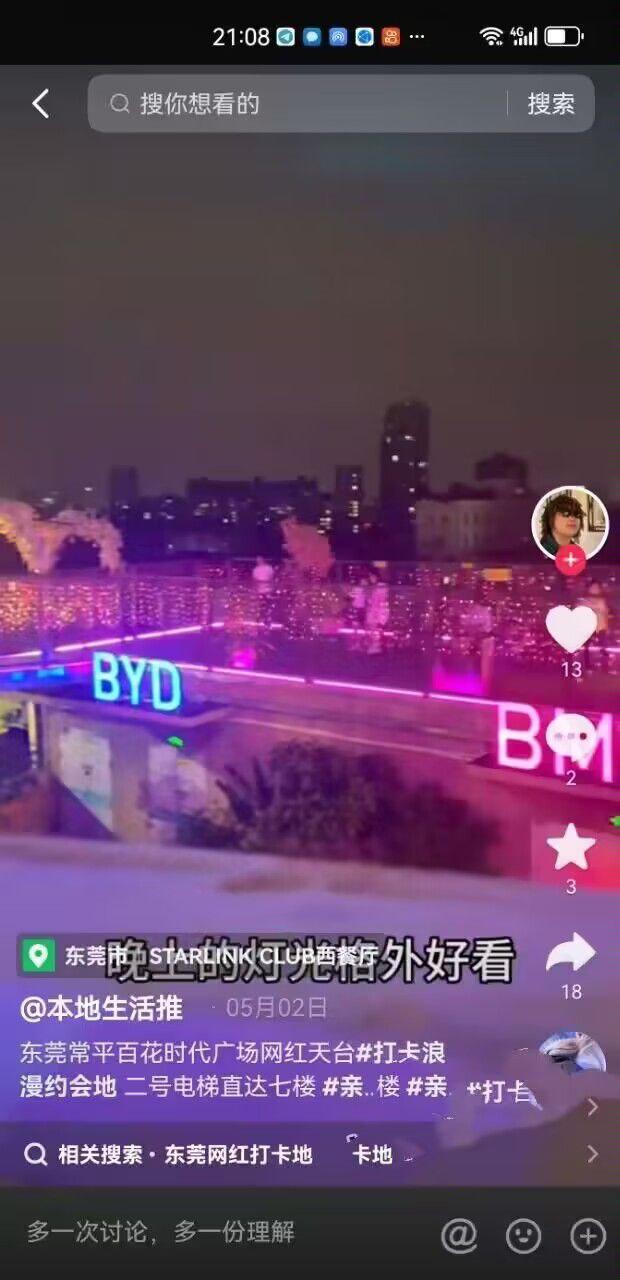620x1280 pixels.
Task: Mention someone with the @ icon
Action: click(x=459, y=1236)
